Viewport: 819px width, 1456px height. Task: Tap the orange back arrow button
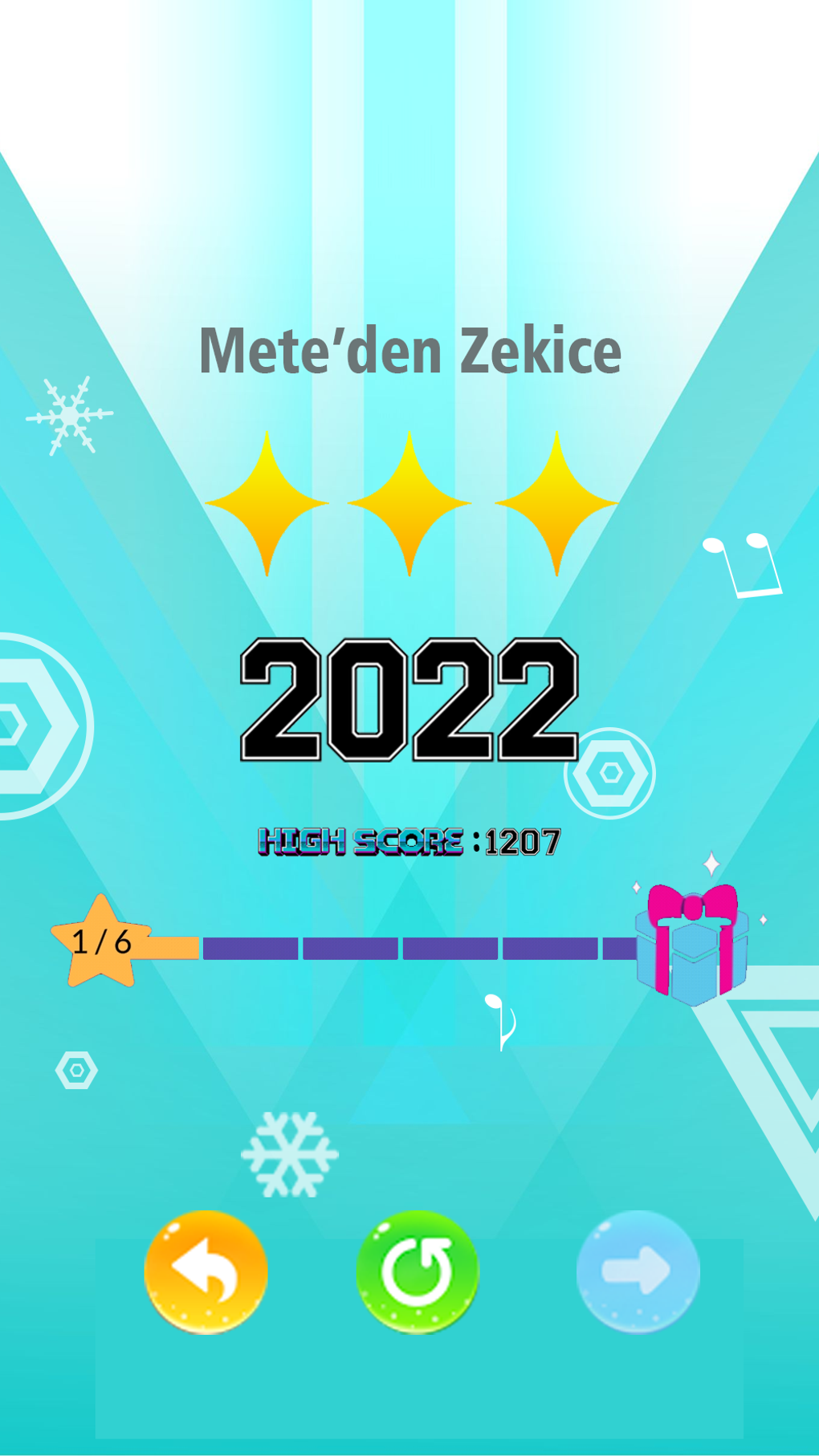coord(206,1271)
